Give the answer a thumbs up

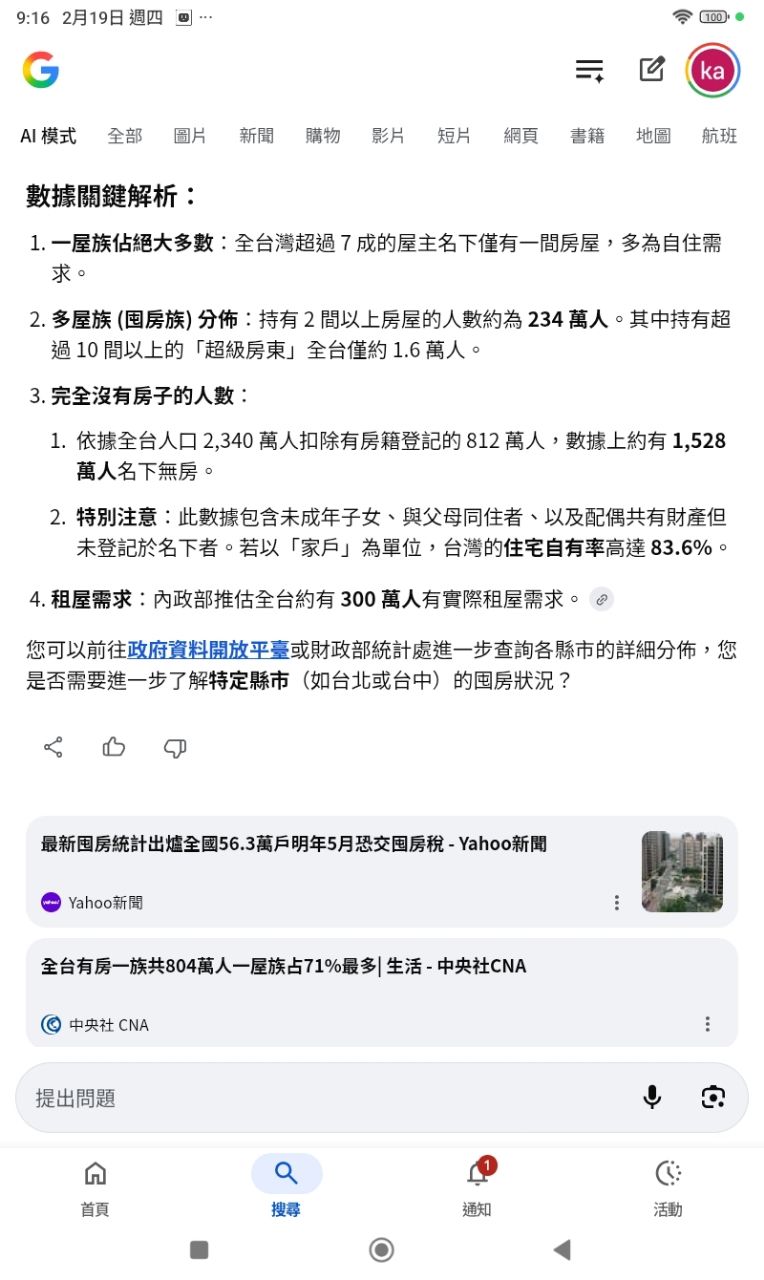coord(114,747)
